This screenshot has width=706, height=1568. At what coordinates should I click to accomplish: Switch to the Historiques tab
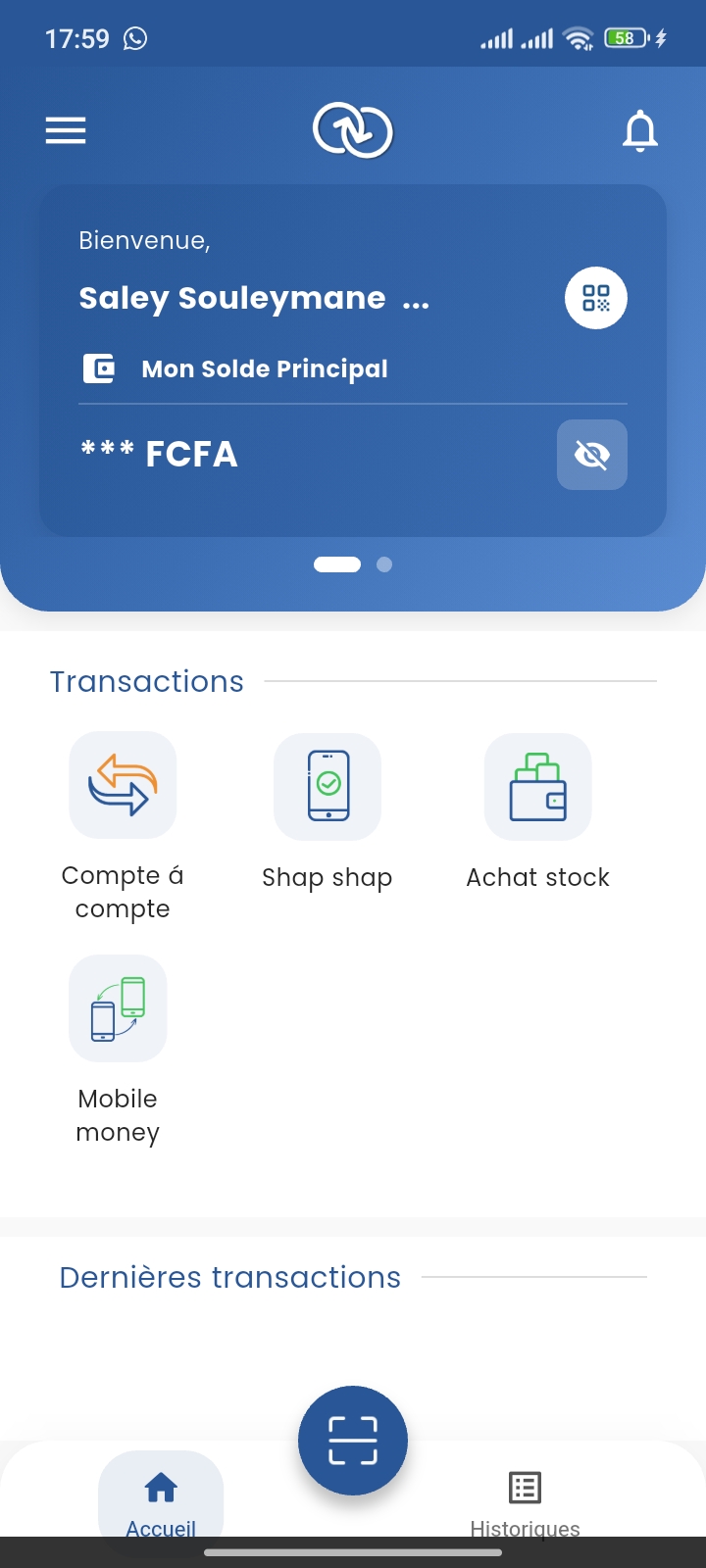(x=525, y=1499)
